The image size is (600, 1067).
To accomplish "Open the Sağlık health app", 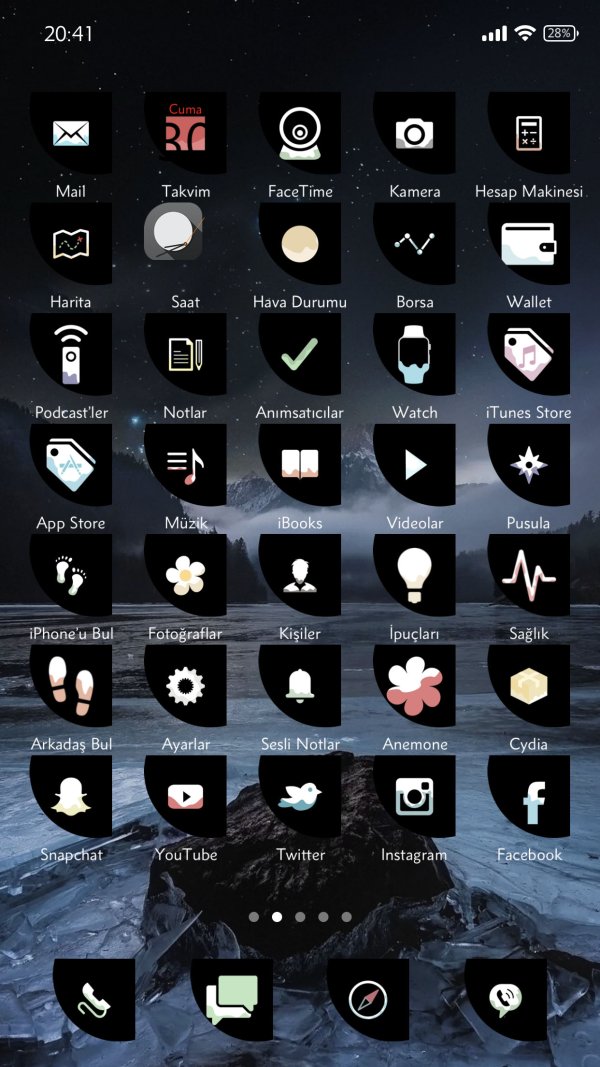I will click(529, 576).
